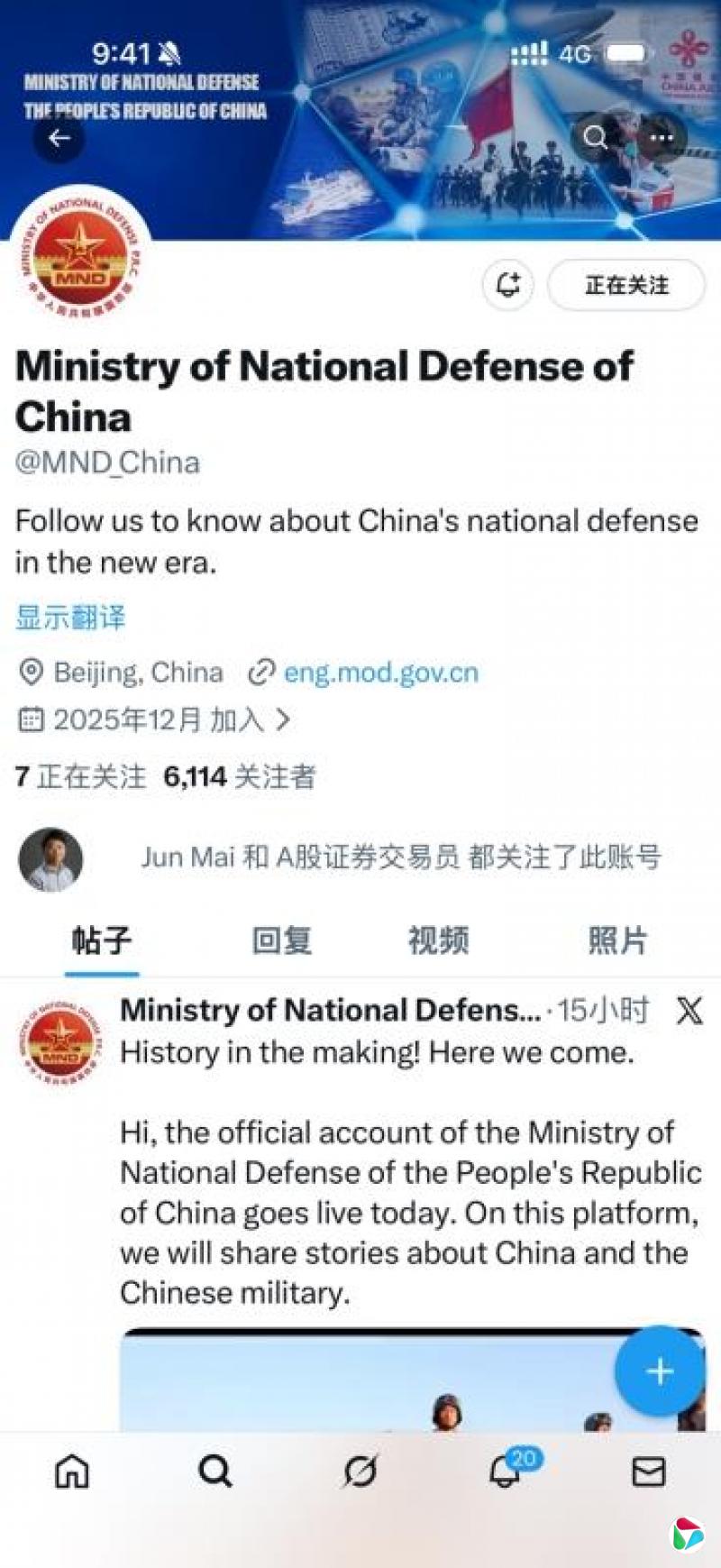Open the three-dot overflow menu
721x1568 pixels.
click(x=662, y=137)
